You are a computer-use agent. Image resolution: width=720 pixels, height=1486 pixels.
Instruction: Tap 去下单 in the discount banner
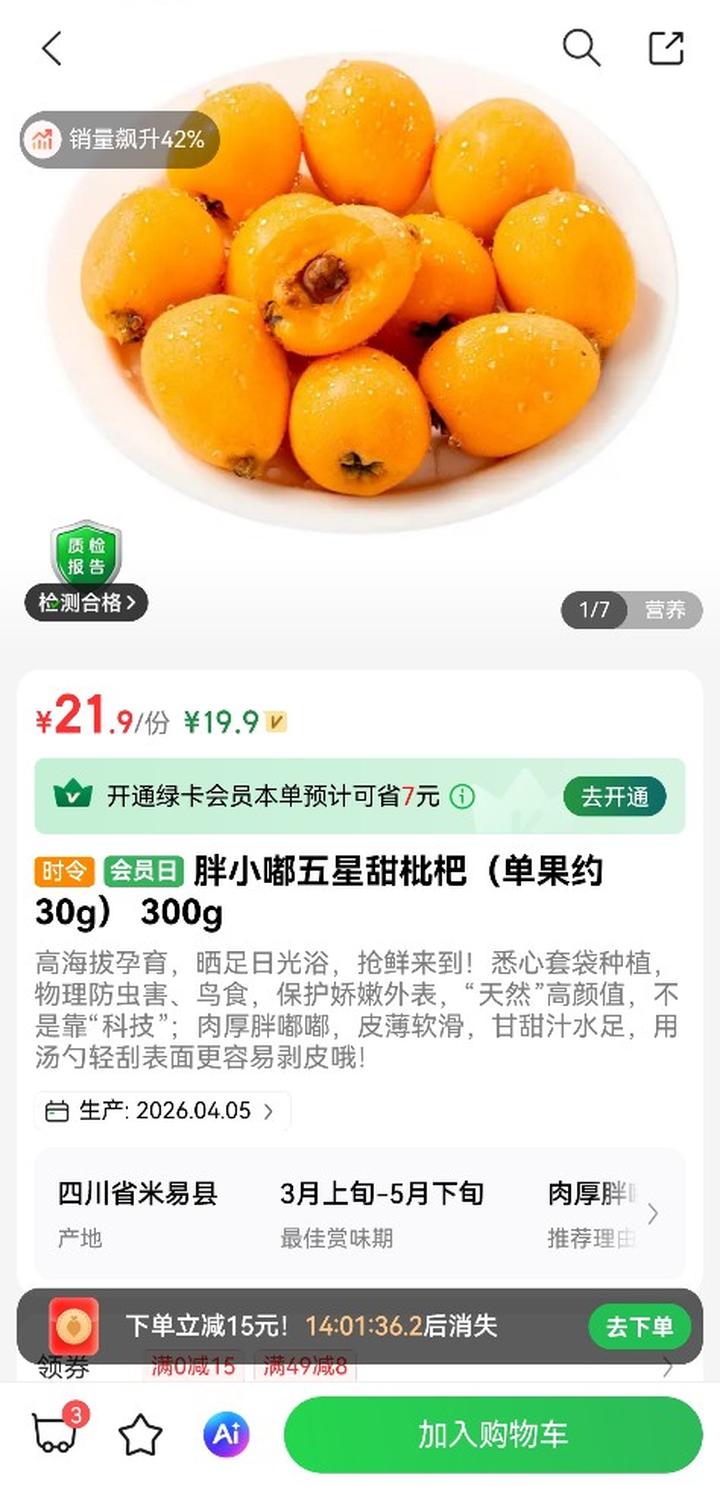coord(639,1327)
